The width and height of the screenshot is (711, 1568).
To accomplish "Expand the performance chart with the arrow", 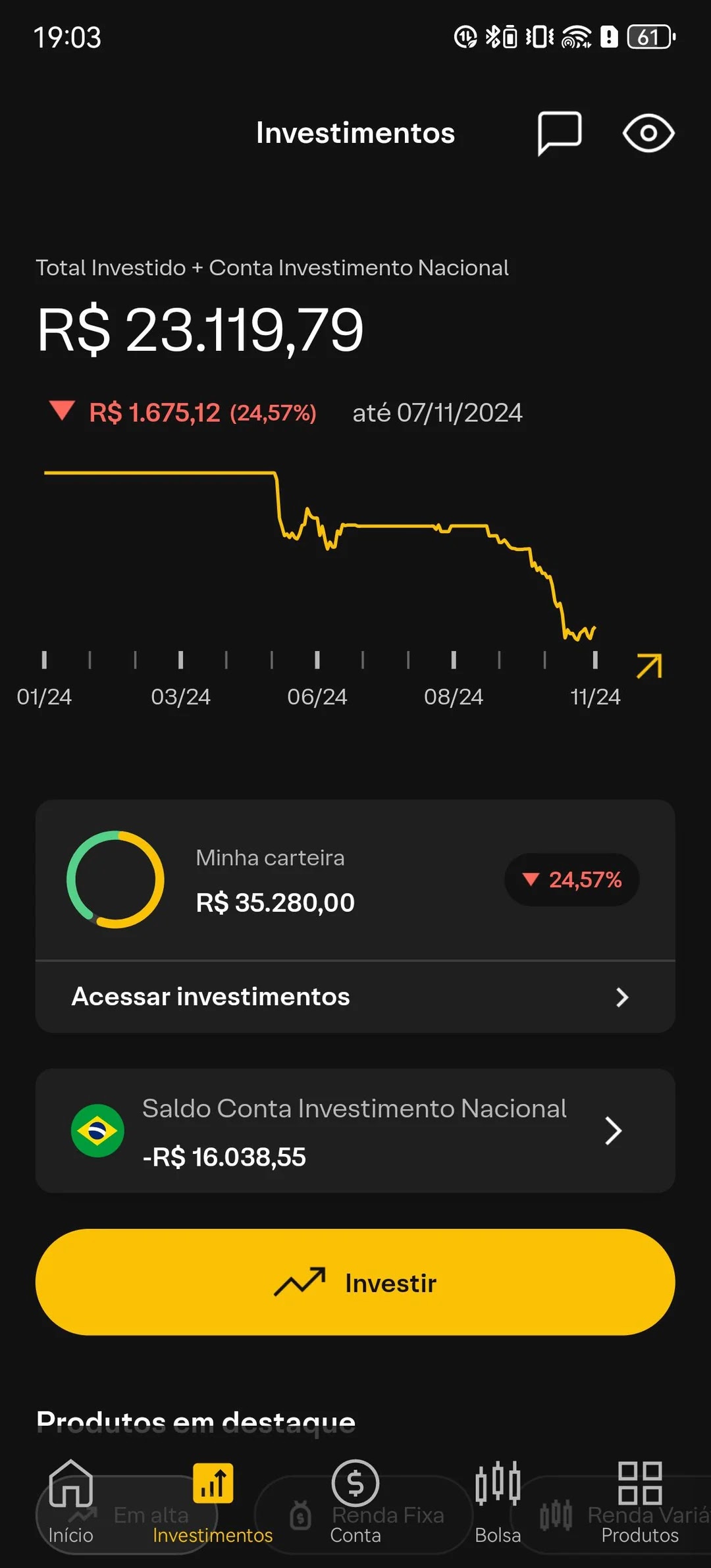I will tap(649, 666).
